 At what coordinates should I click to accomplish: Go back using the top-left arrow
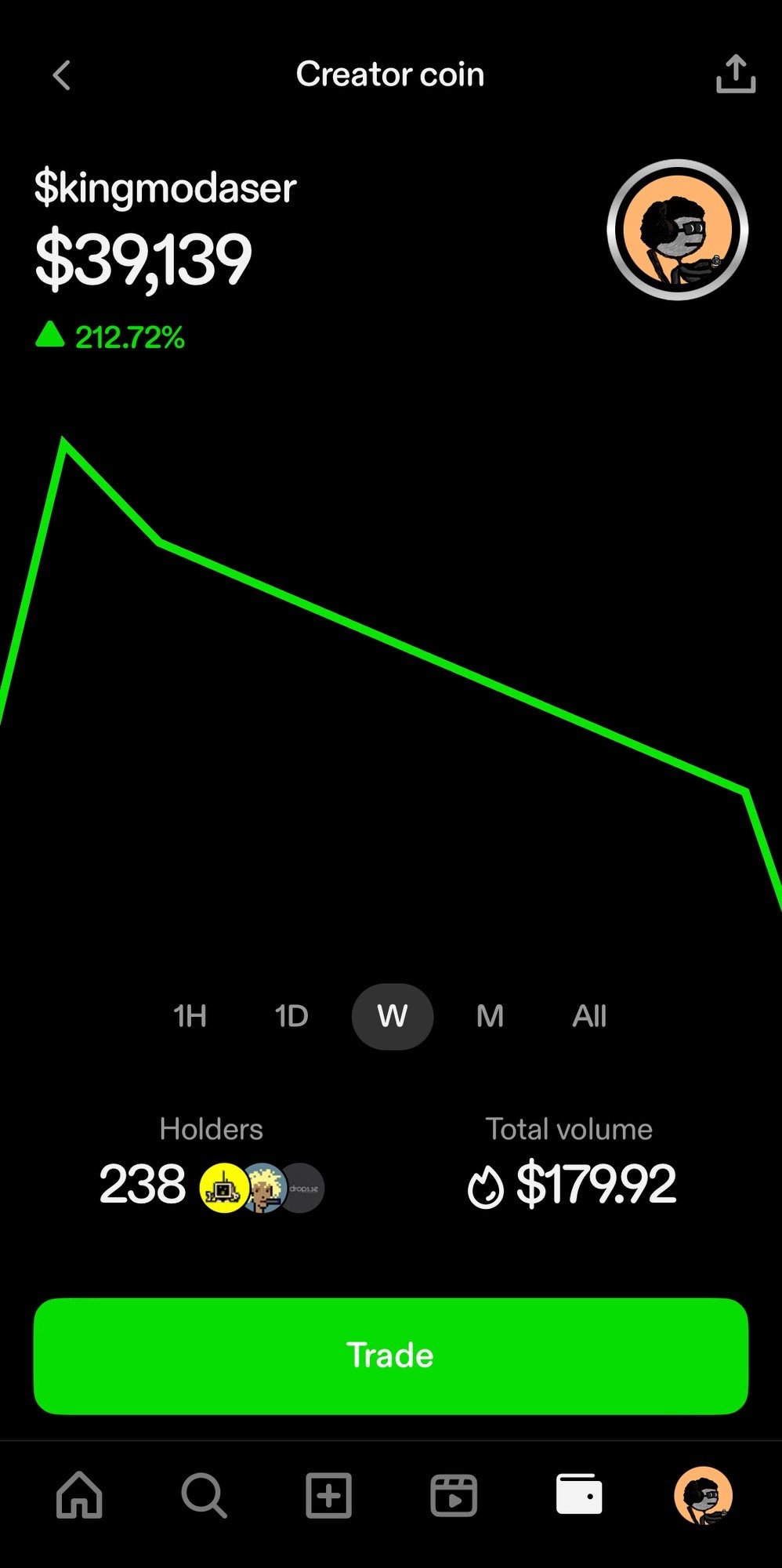(x=62, y=76)
